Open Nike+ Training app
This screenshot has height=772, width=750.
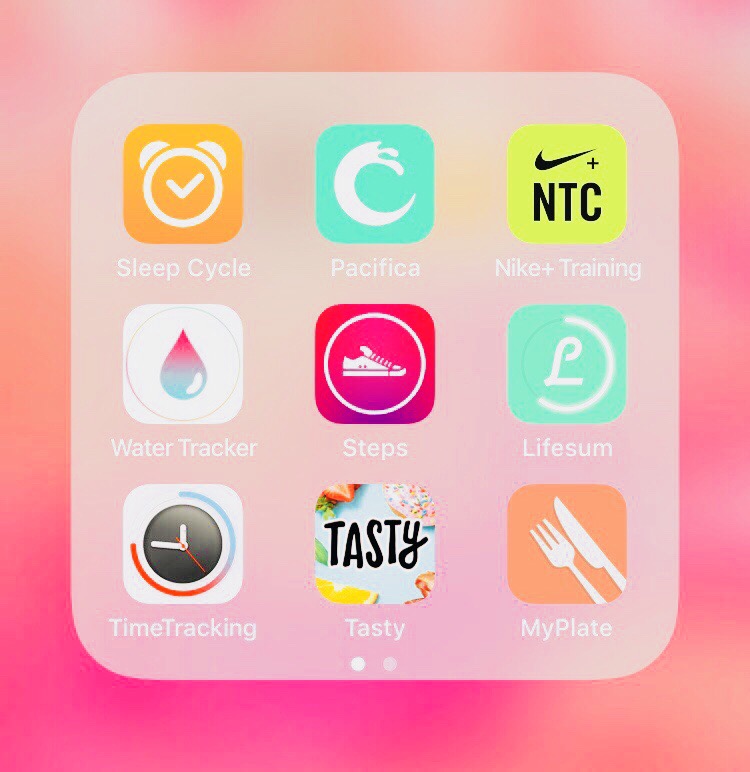tap(567, 184)
